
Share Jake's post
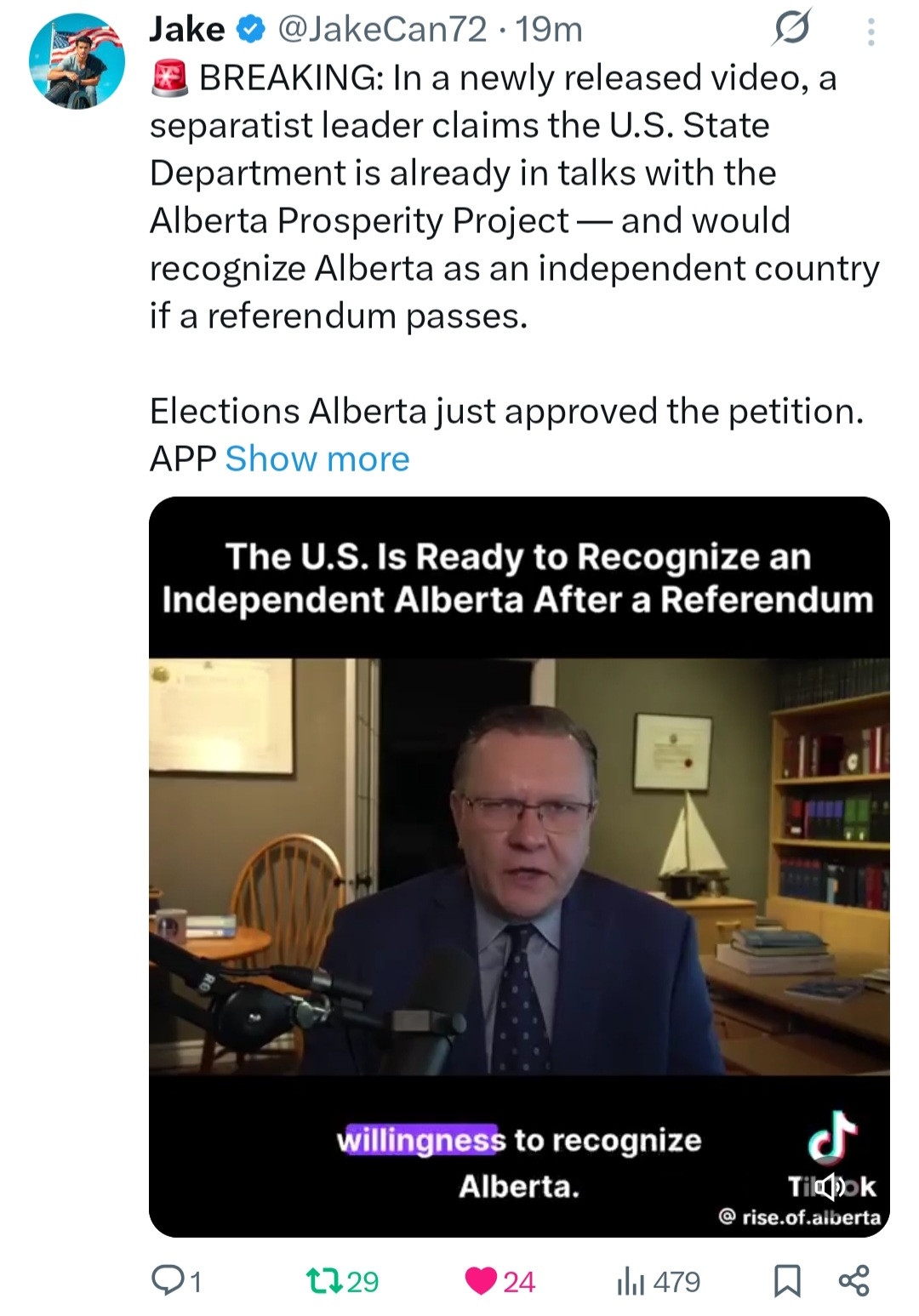coord(853,1280)
